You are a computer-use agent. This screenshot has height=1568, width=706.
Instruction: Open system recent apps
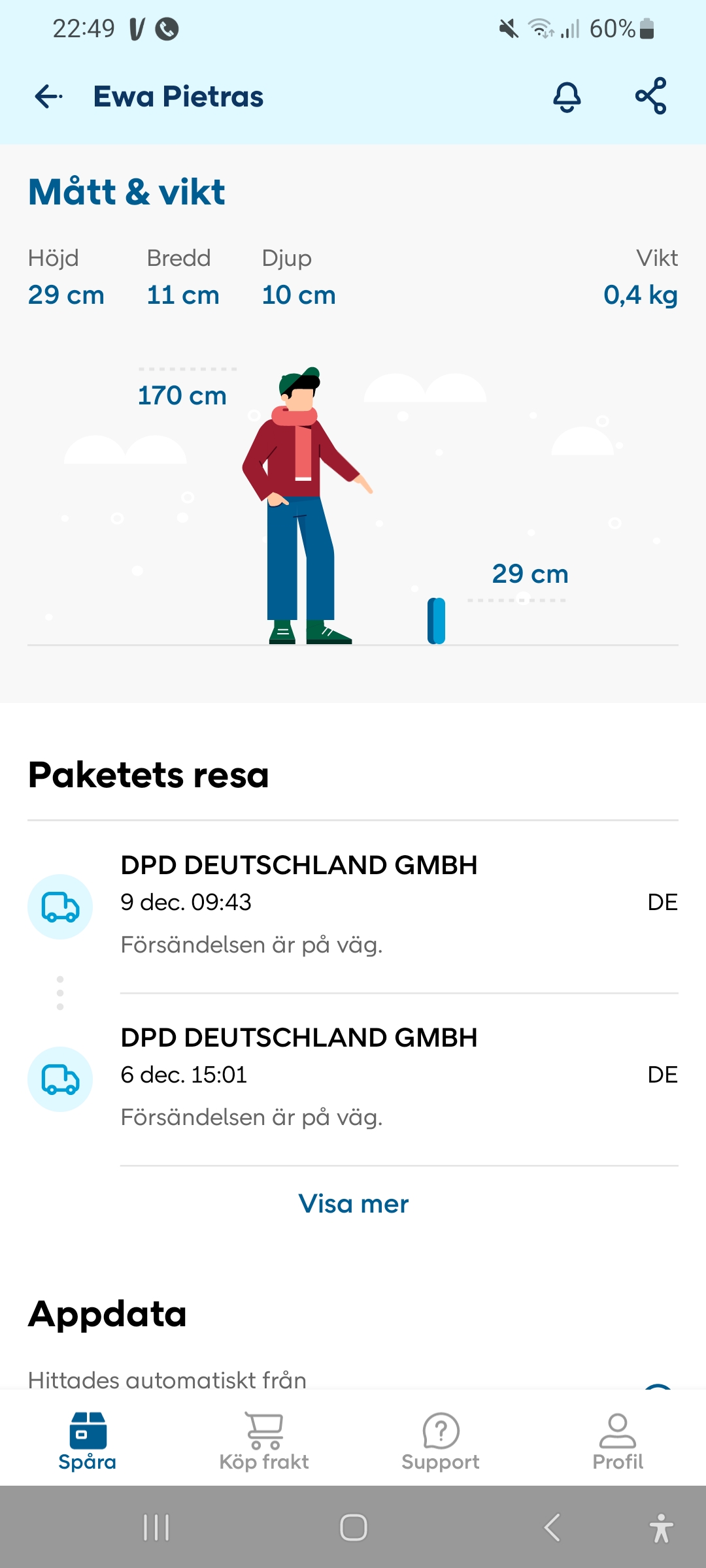(156, 1527)
